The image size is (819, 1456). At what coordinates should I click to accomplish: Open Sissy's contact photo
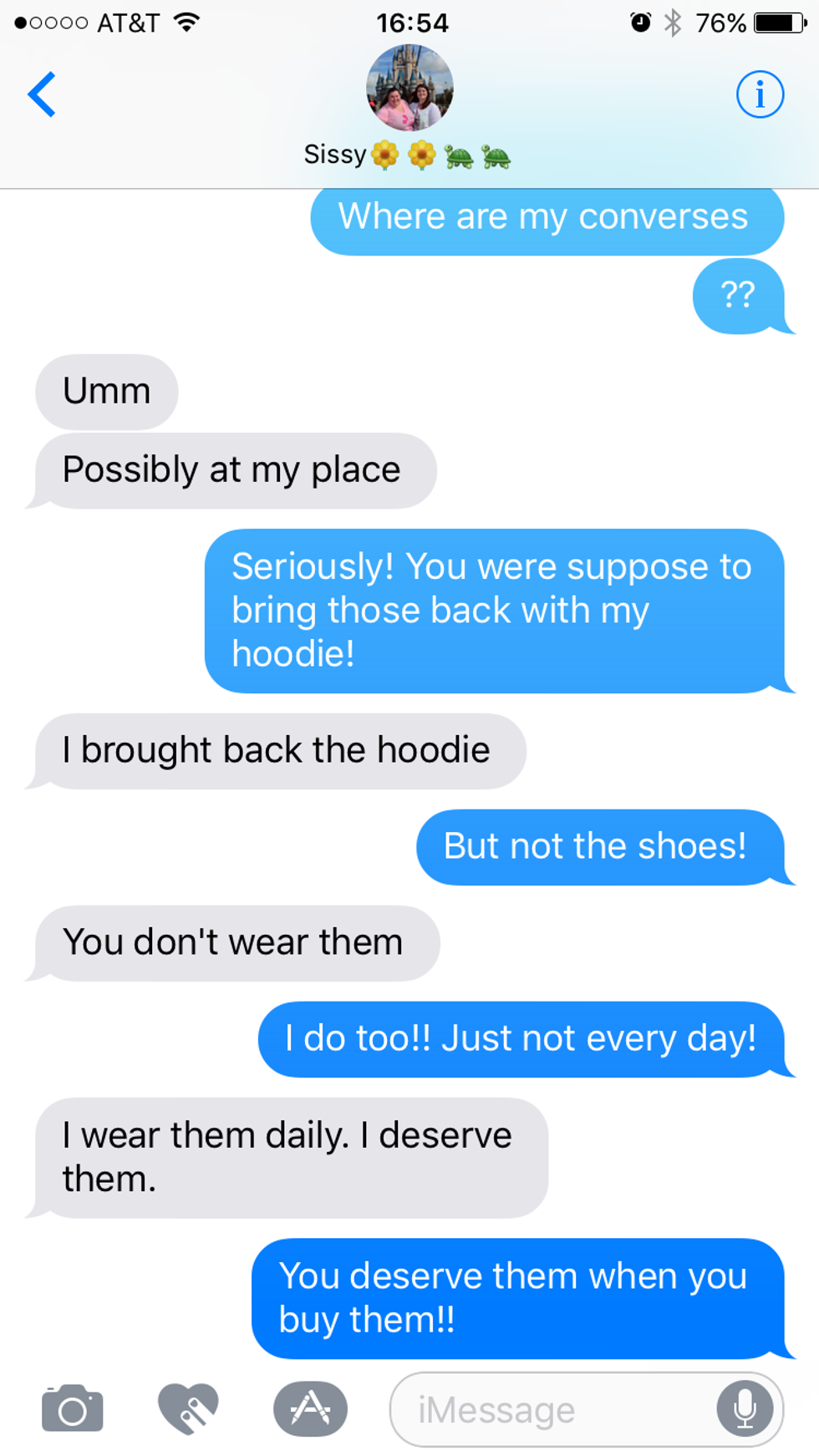click(409, 89)
